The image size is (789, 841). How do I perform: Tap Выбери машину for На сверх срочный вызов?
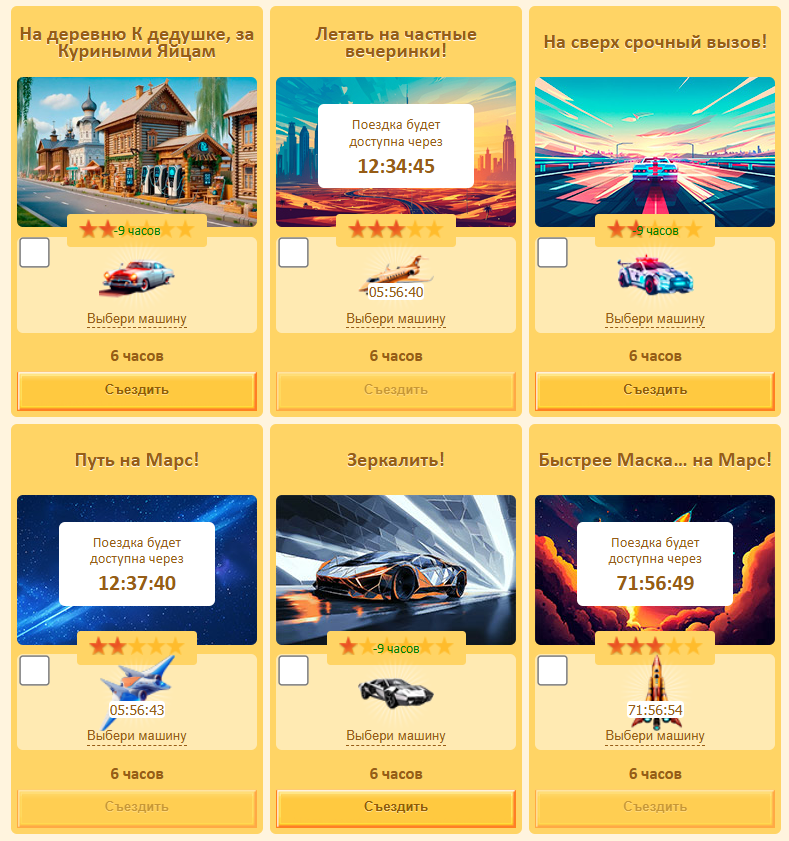(655, 319)
